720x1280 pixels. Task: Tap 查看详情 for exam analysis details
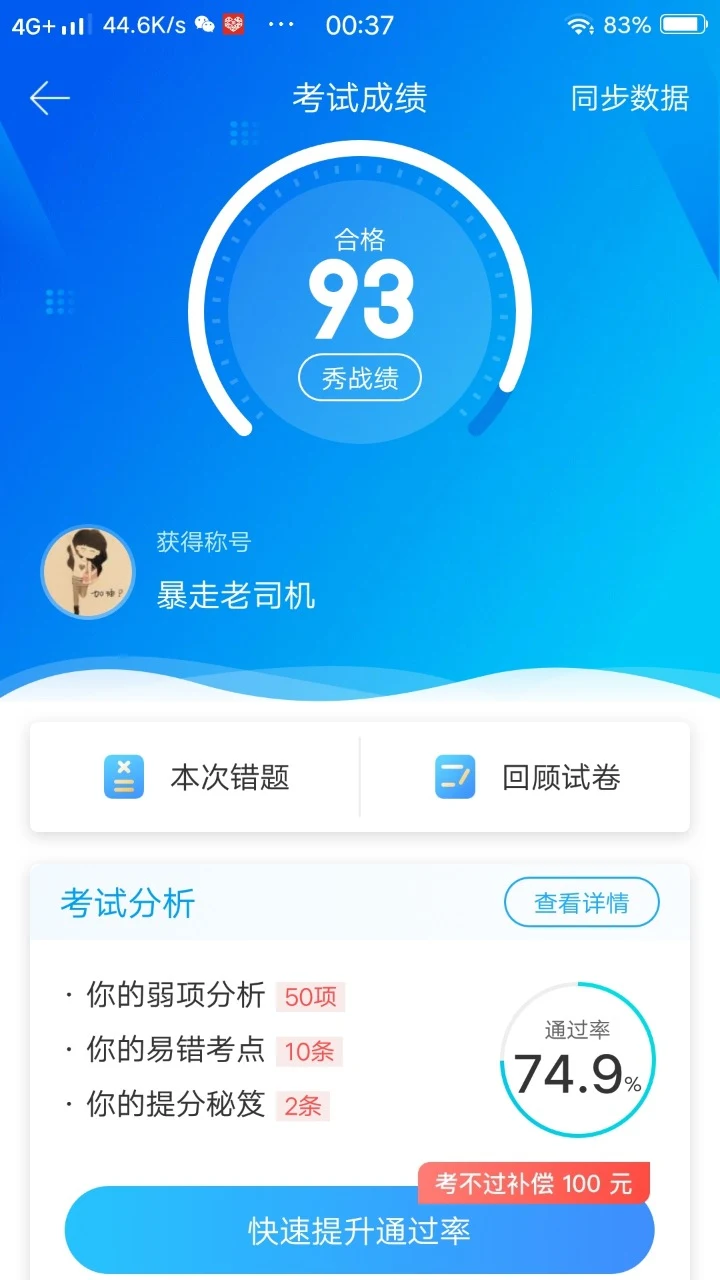click(x=581, y=903)
